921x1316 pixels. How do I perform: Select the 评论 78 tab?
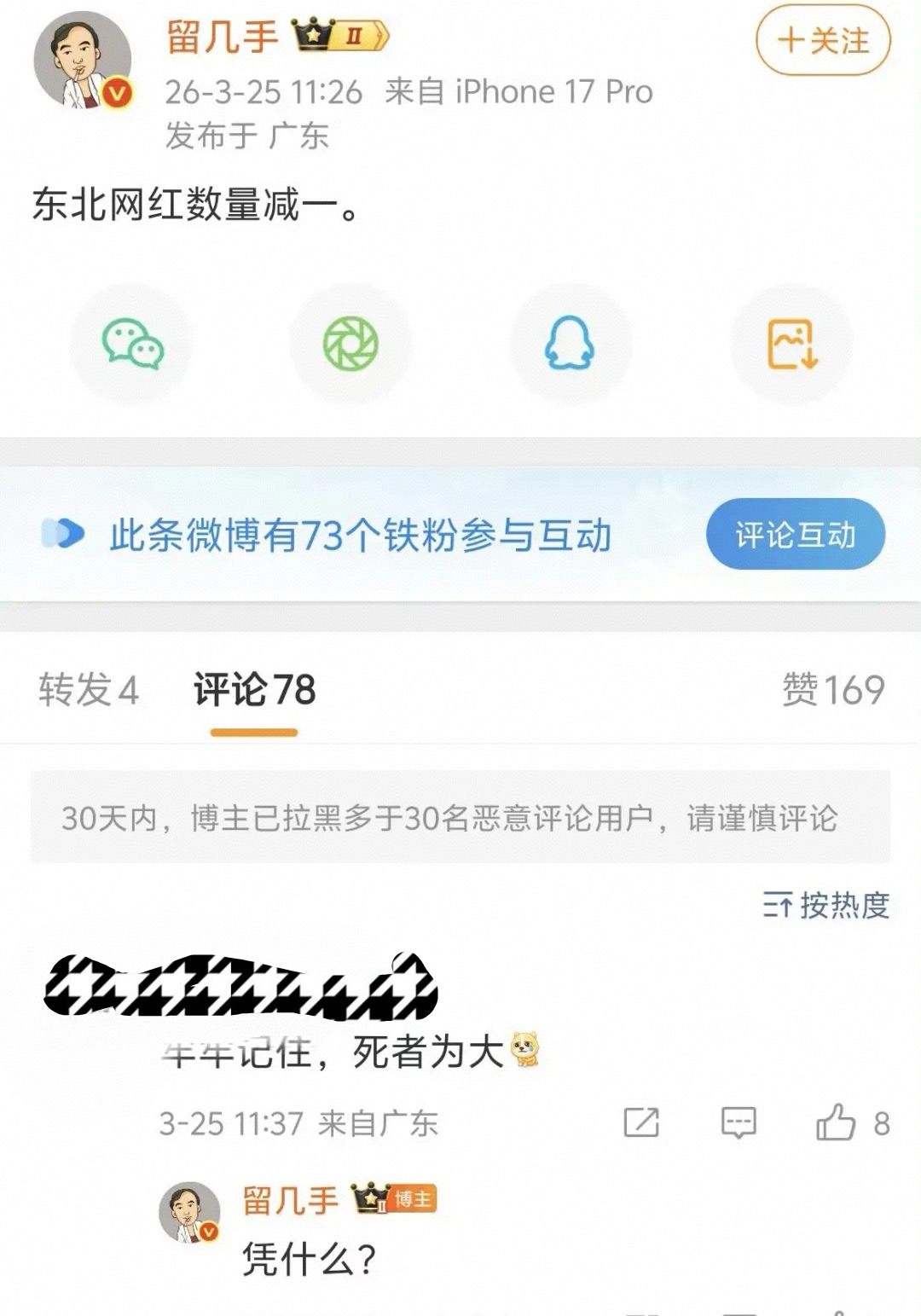tap(254, 689)
